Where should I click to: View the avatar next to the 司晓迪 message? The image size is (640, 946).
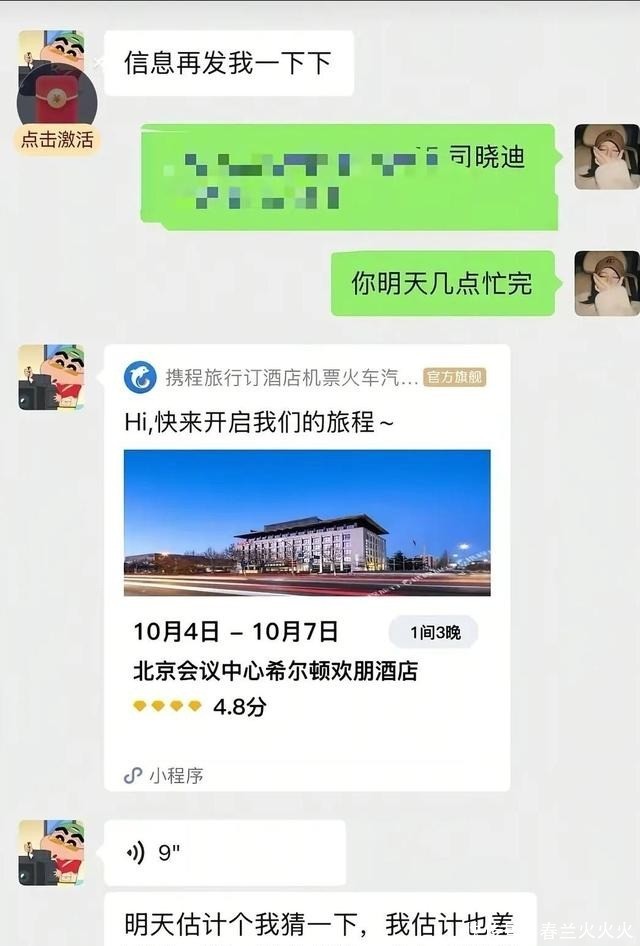(606, 157)
